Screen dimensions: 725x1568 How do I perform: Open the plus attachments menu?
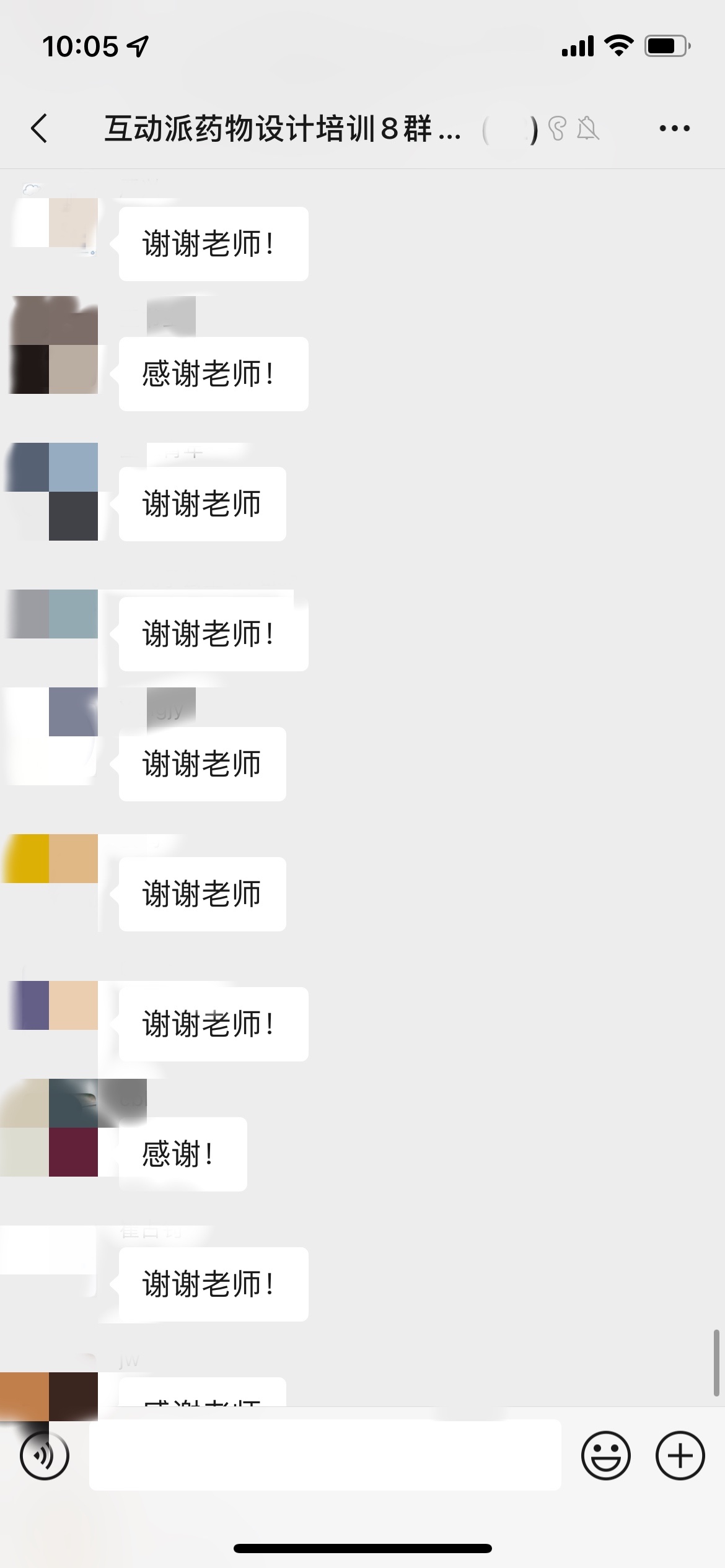[x=680, y=1455]
